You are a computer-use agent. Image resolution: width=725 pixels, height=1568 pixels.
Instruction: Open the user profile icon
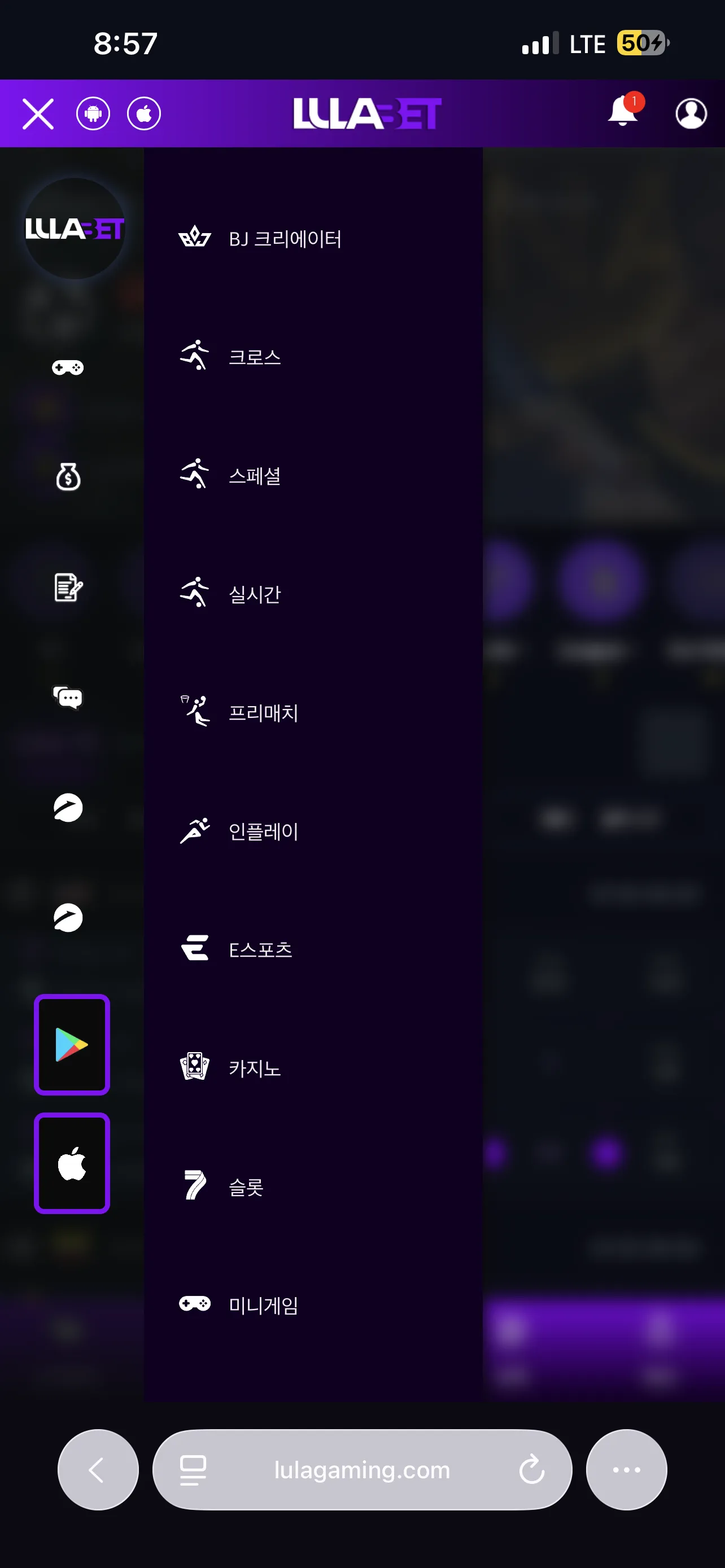tap(691, 114)
